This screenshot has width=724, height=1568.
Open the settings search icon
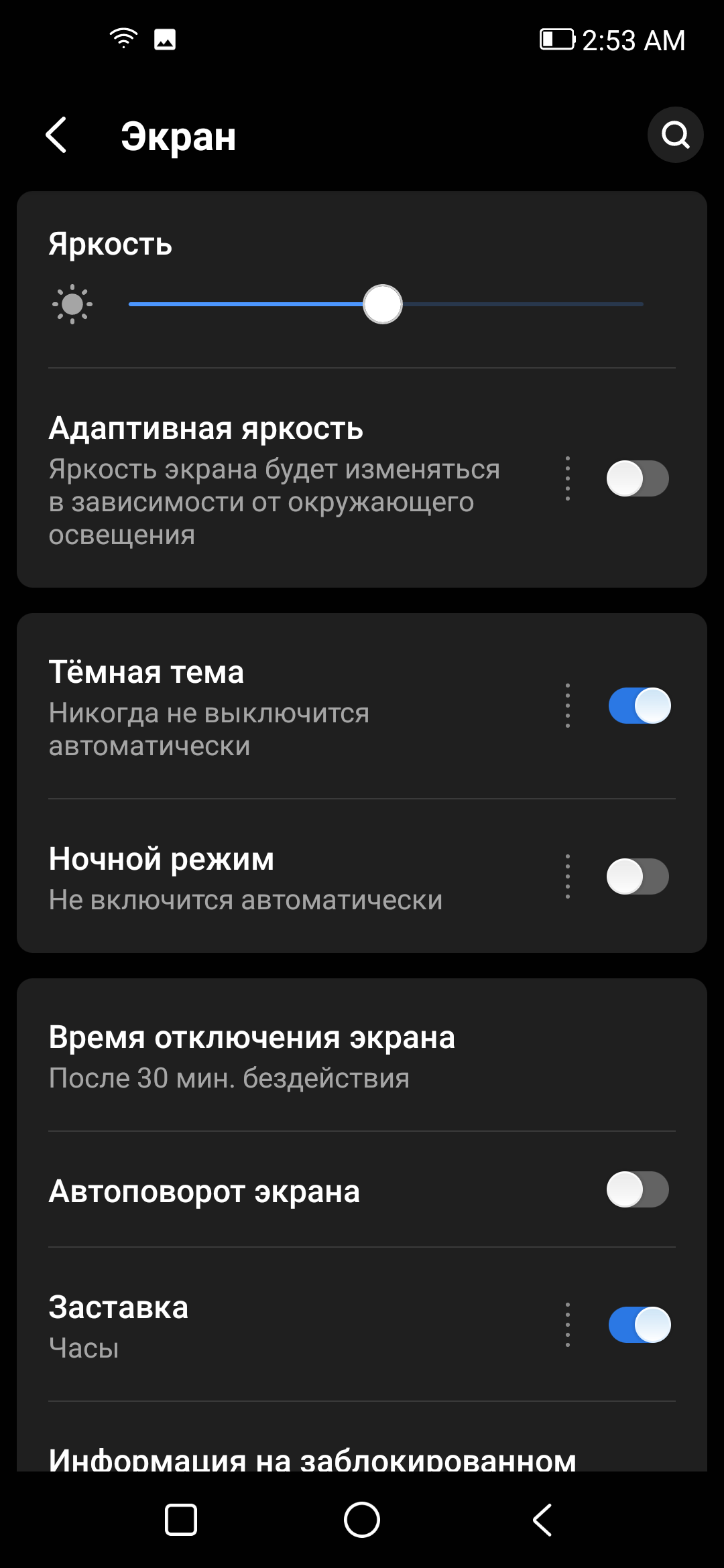(x=675, y=135)
